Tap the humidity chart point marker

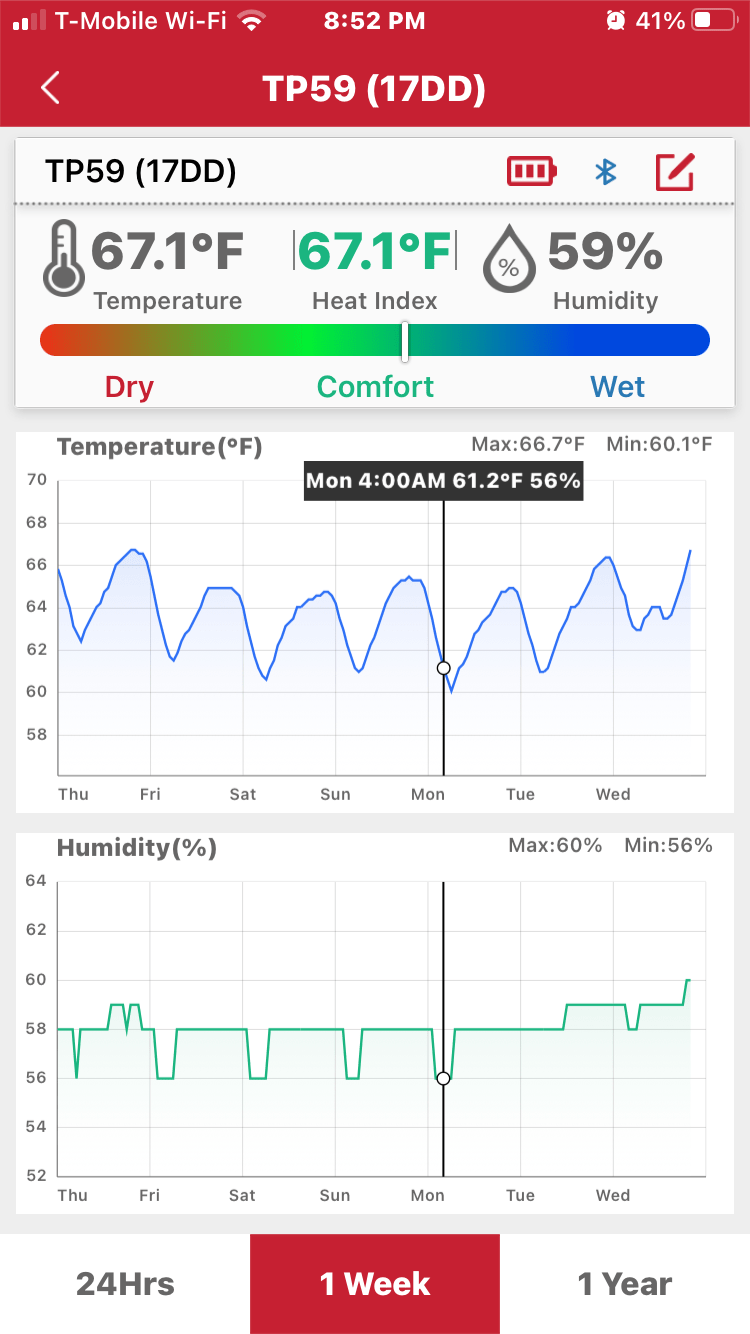tap(443, 1078)
